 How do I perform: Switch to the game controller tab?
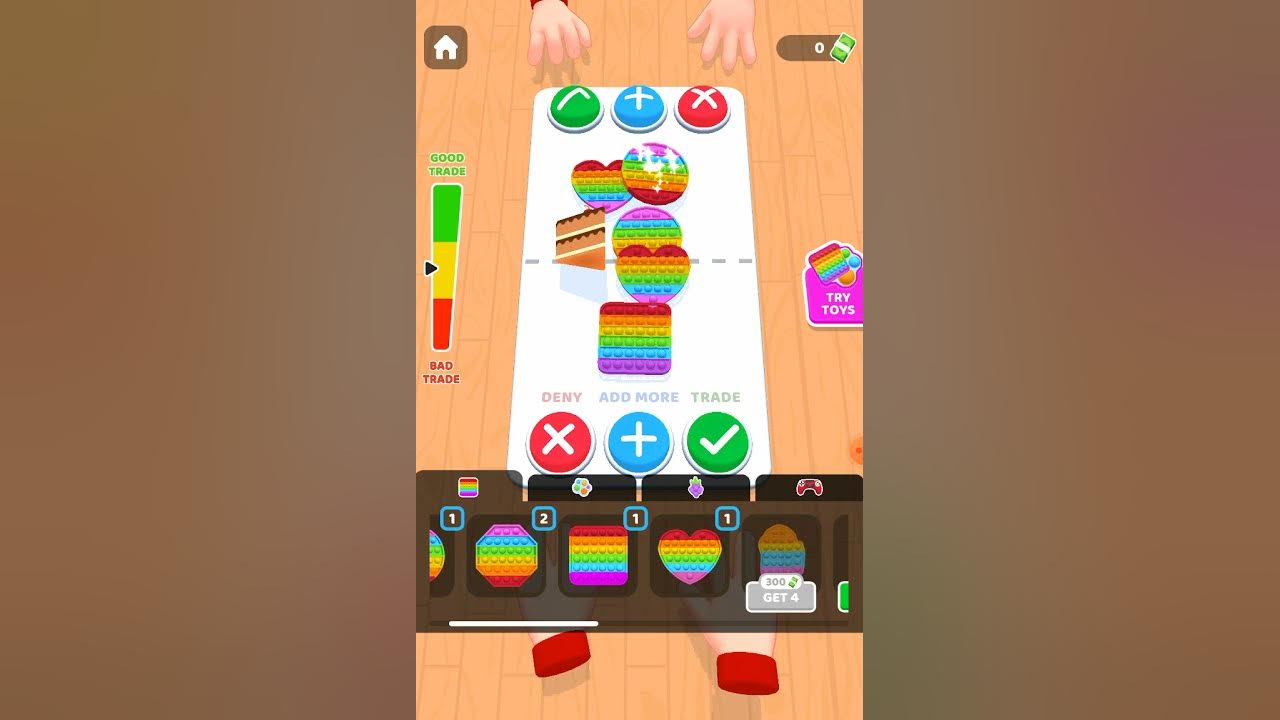coord(809,488)
